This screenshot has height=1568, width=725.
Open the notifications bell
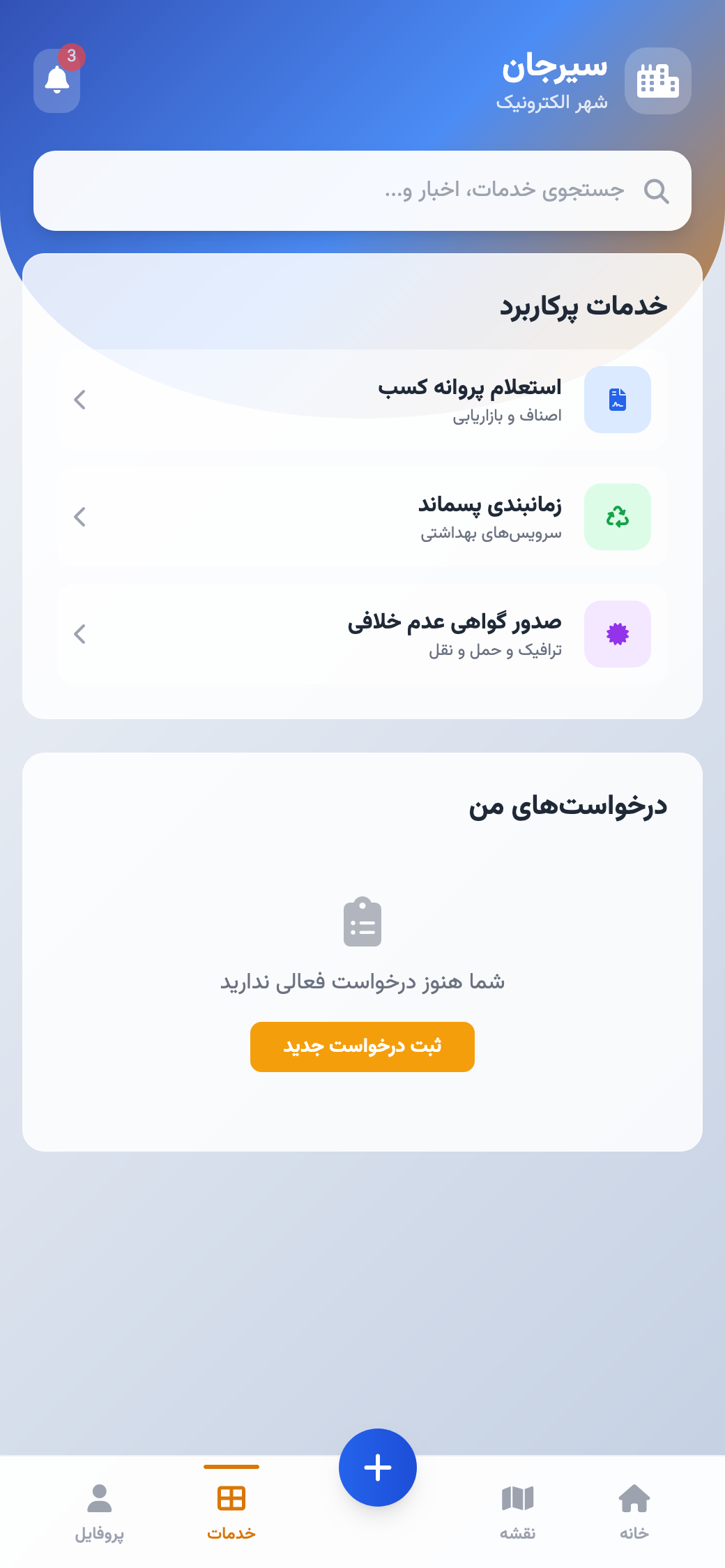point(57,80)
